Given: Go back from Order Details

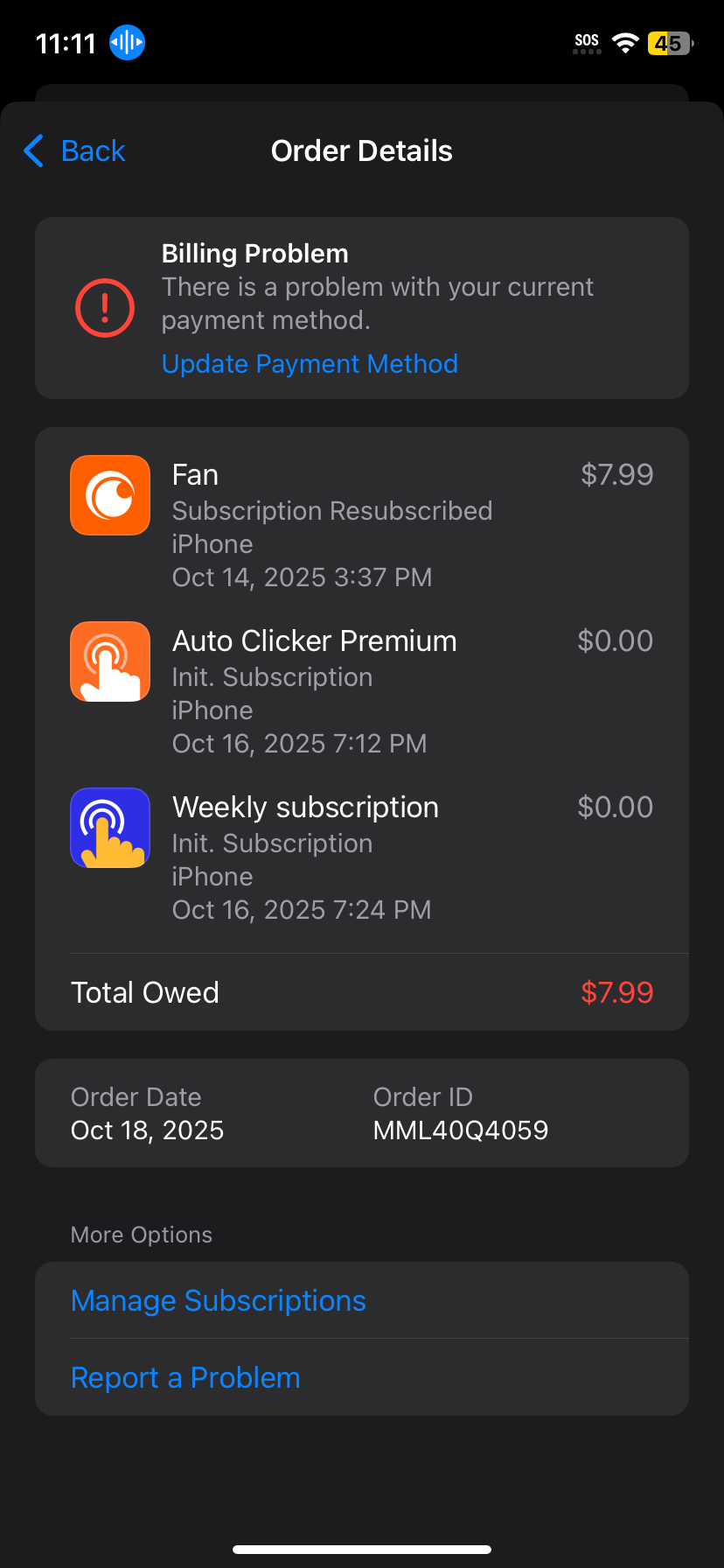Looking at the screenshot, I should 74,151.
